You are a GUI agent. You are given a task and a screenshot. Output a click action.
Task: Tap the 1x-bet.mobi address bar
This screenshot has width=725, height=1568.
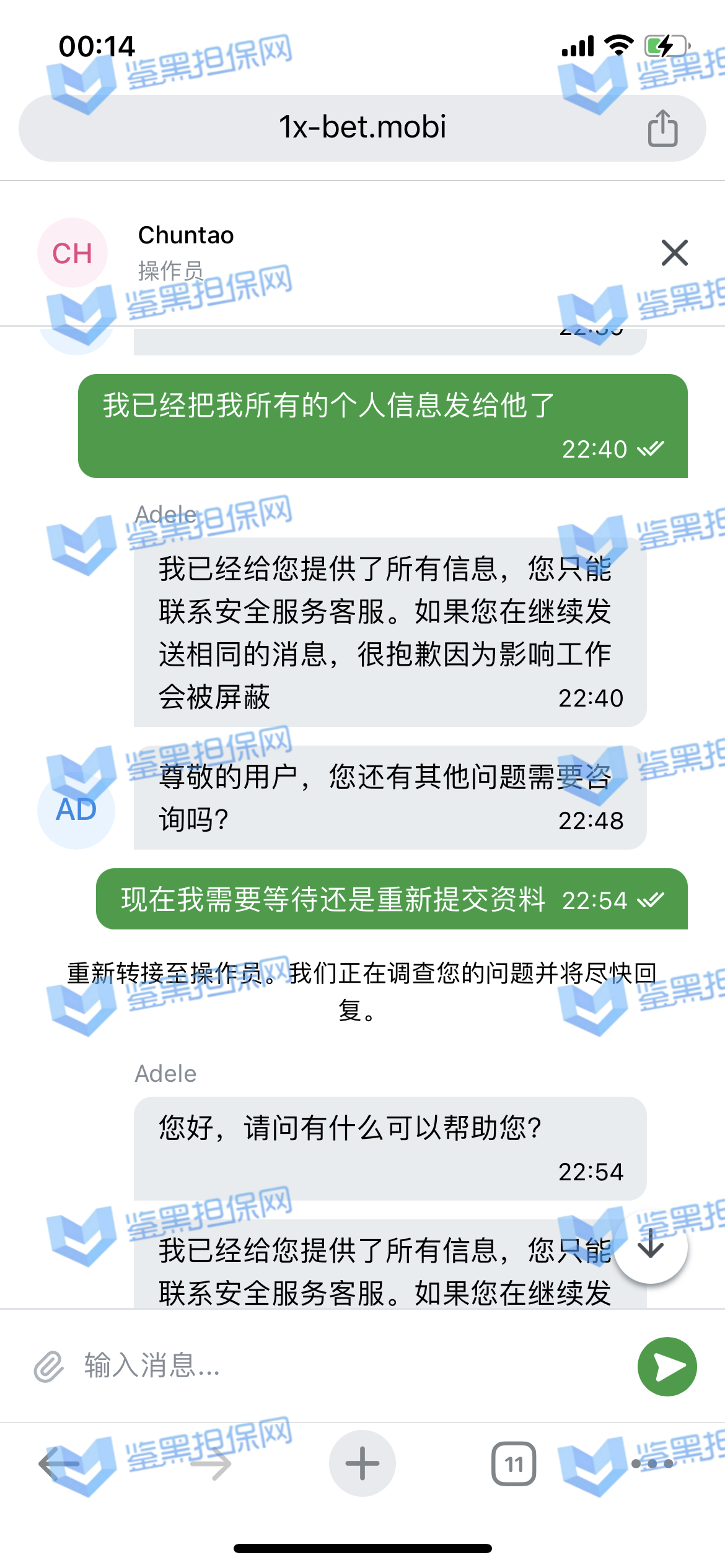pos(362,128)
